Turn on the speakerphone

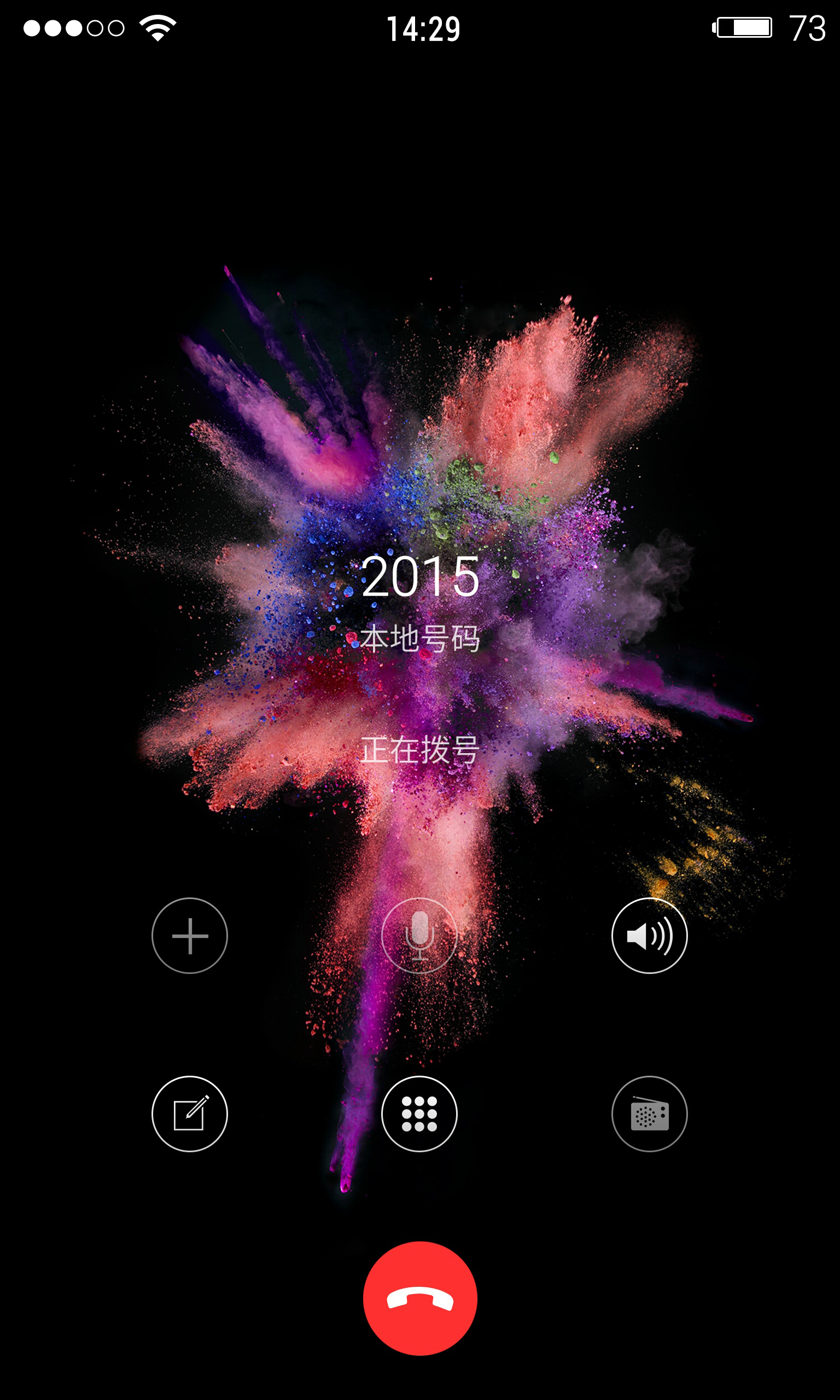coord(649,936)
